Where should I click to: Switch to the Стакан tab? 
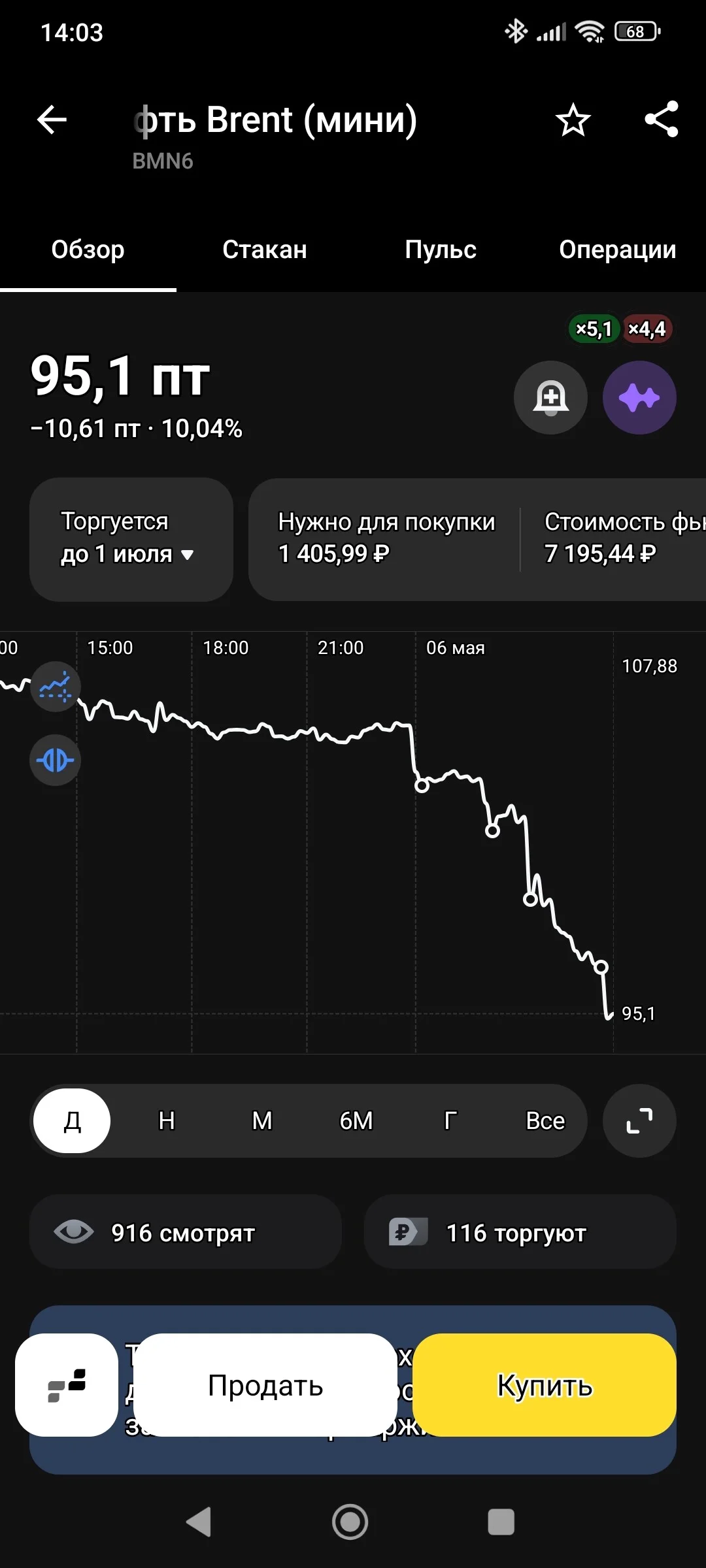(x=264, y=250)
